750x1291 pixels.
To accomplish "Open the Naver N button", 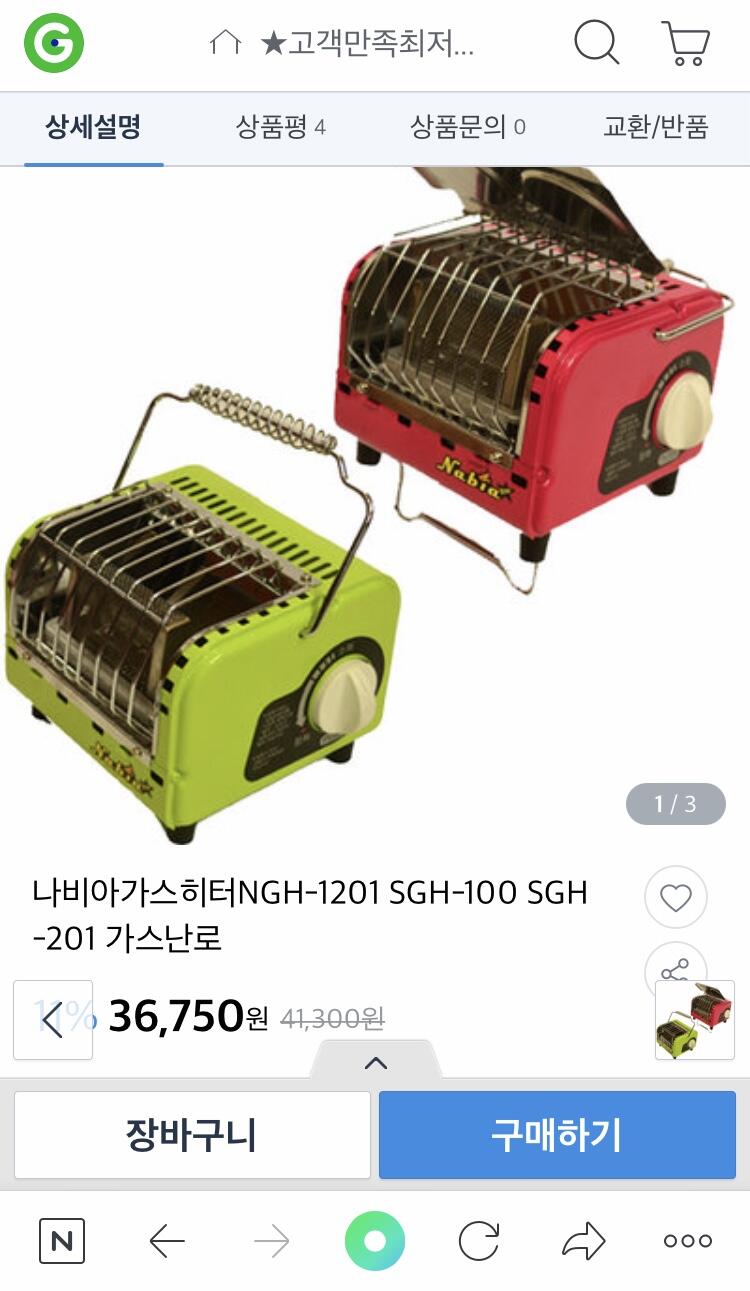I will [x=62, y=1241].
